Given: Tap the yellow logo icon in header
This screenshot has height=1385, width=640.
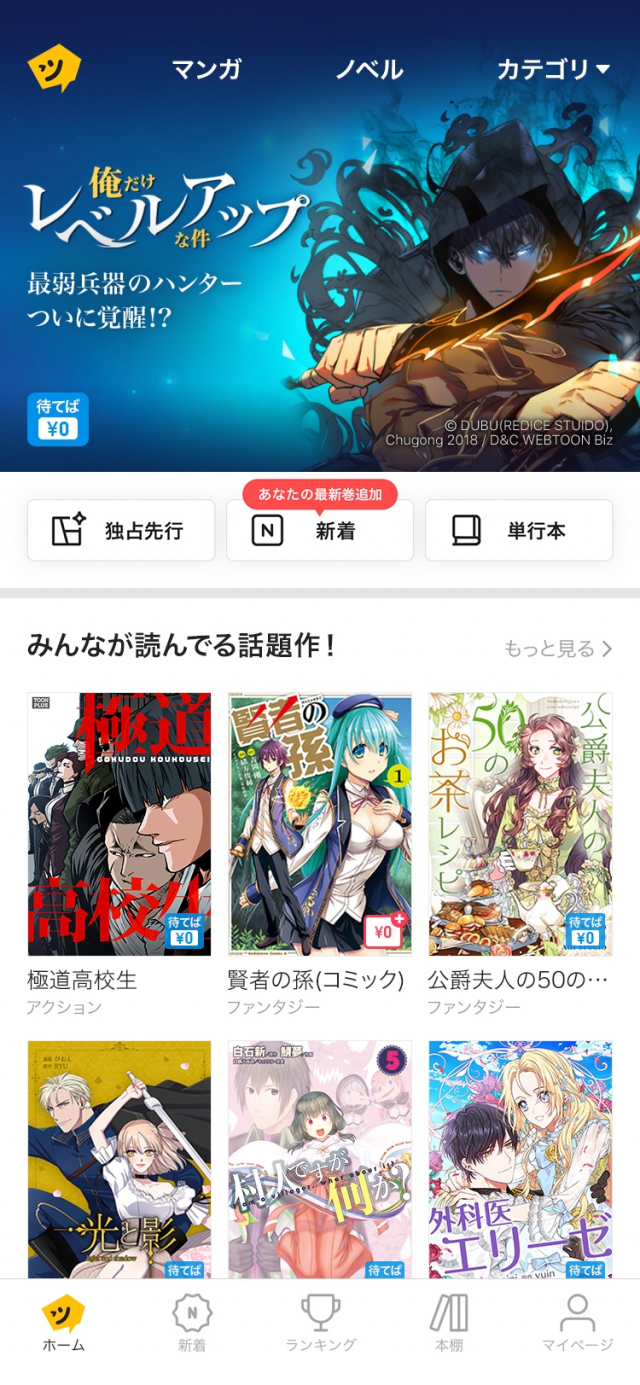Looking at the screenshot, I should click(x=54, y=69).
